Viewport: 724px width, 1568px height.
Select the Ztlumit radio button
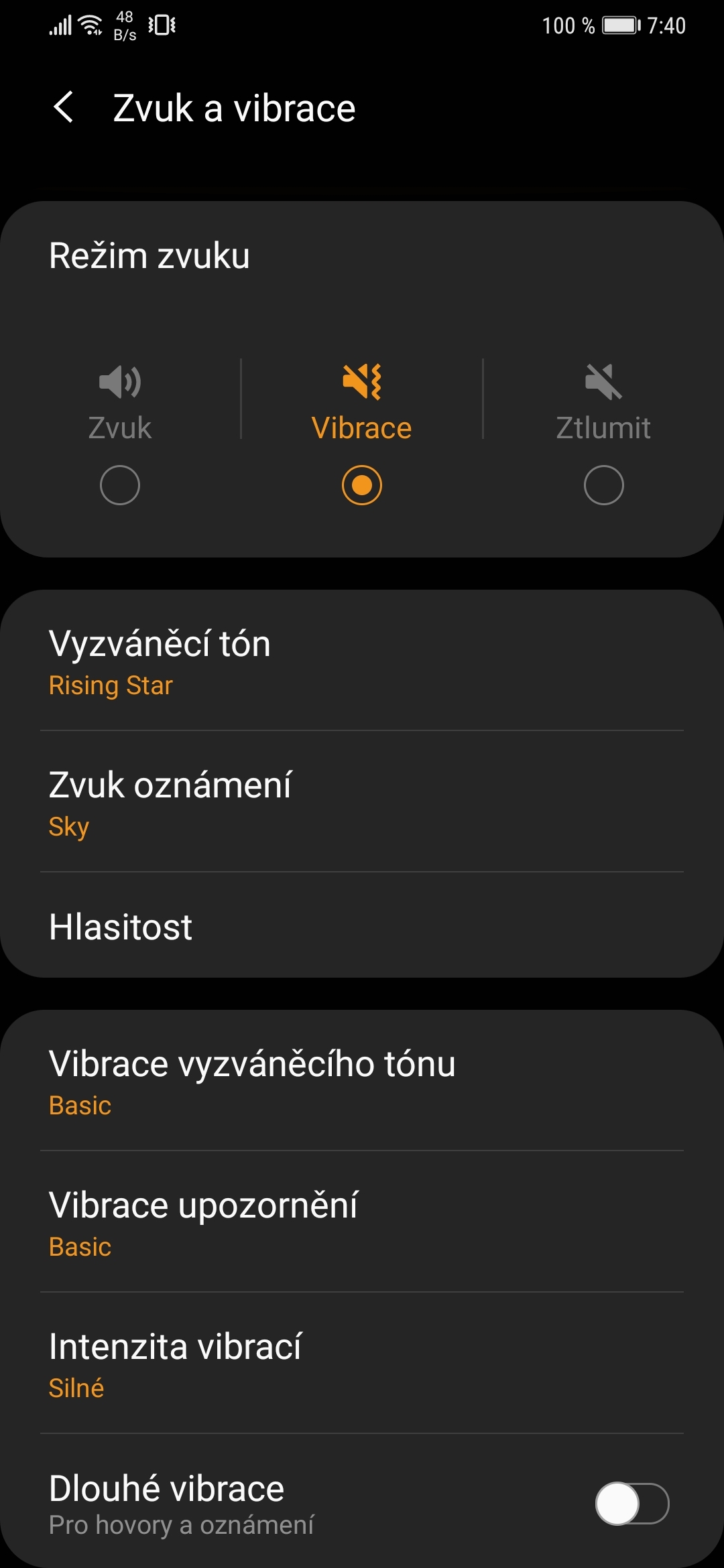[602, 484]
